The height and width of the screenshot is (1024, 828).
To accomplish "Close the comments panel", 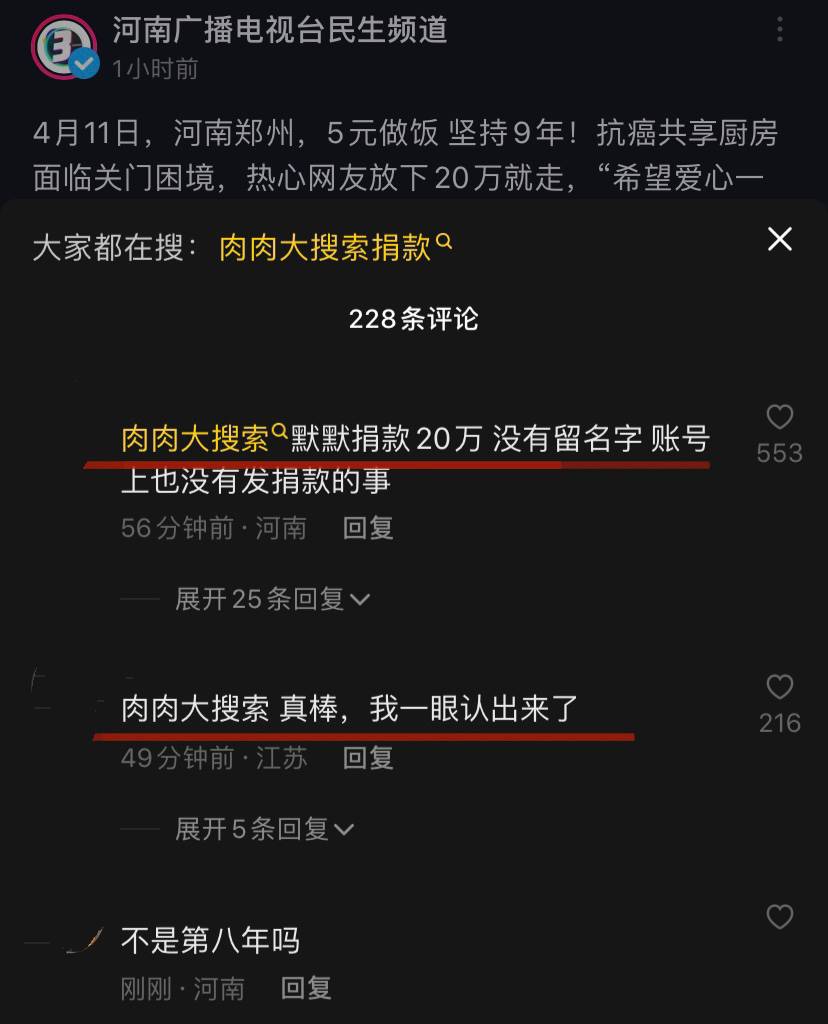I will tap(779, 239).
